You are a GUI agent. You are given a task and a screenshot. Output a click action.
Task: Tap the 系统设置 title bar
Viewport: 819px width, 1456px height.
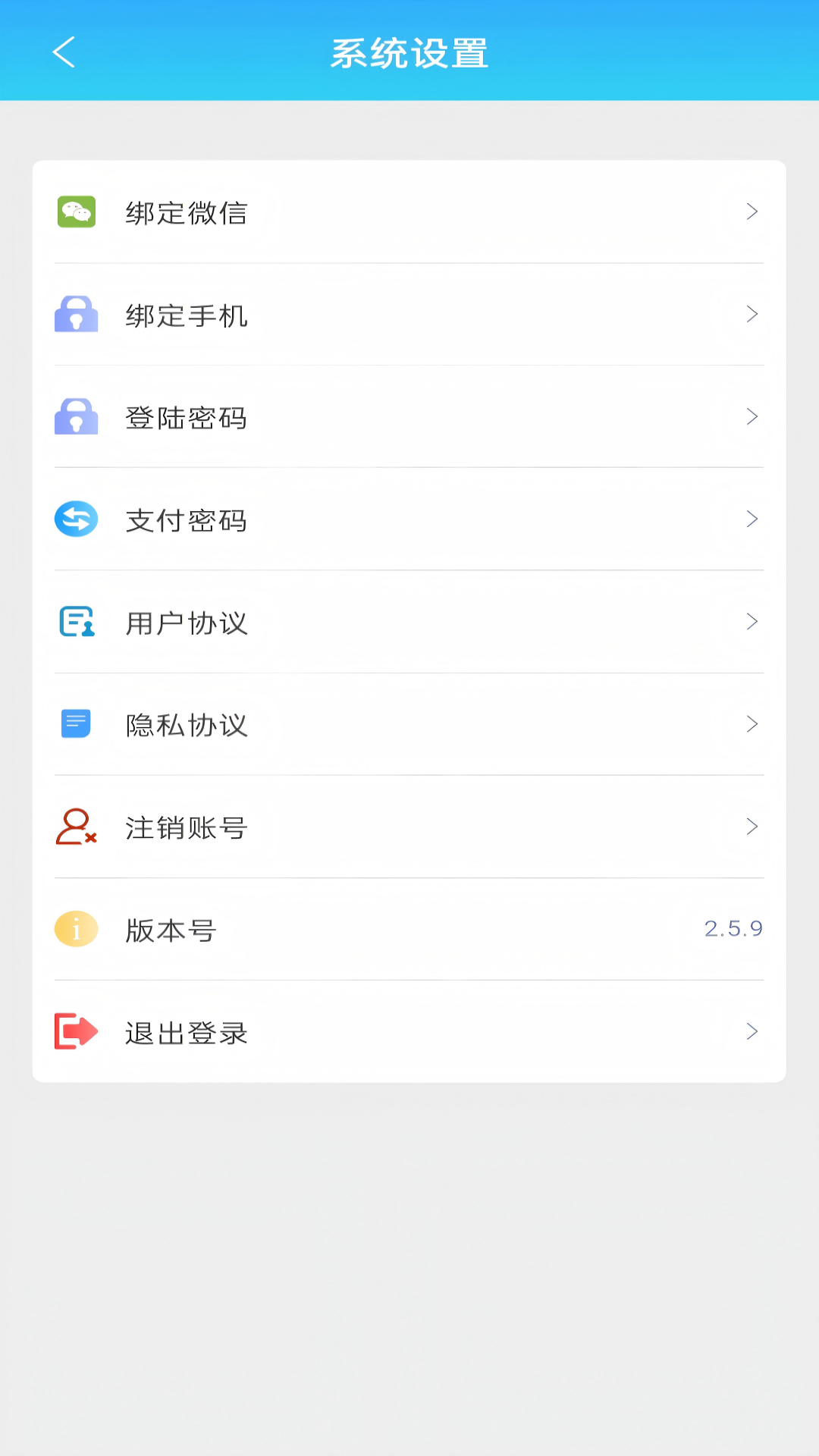tap(409, 52)
